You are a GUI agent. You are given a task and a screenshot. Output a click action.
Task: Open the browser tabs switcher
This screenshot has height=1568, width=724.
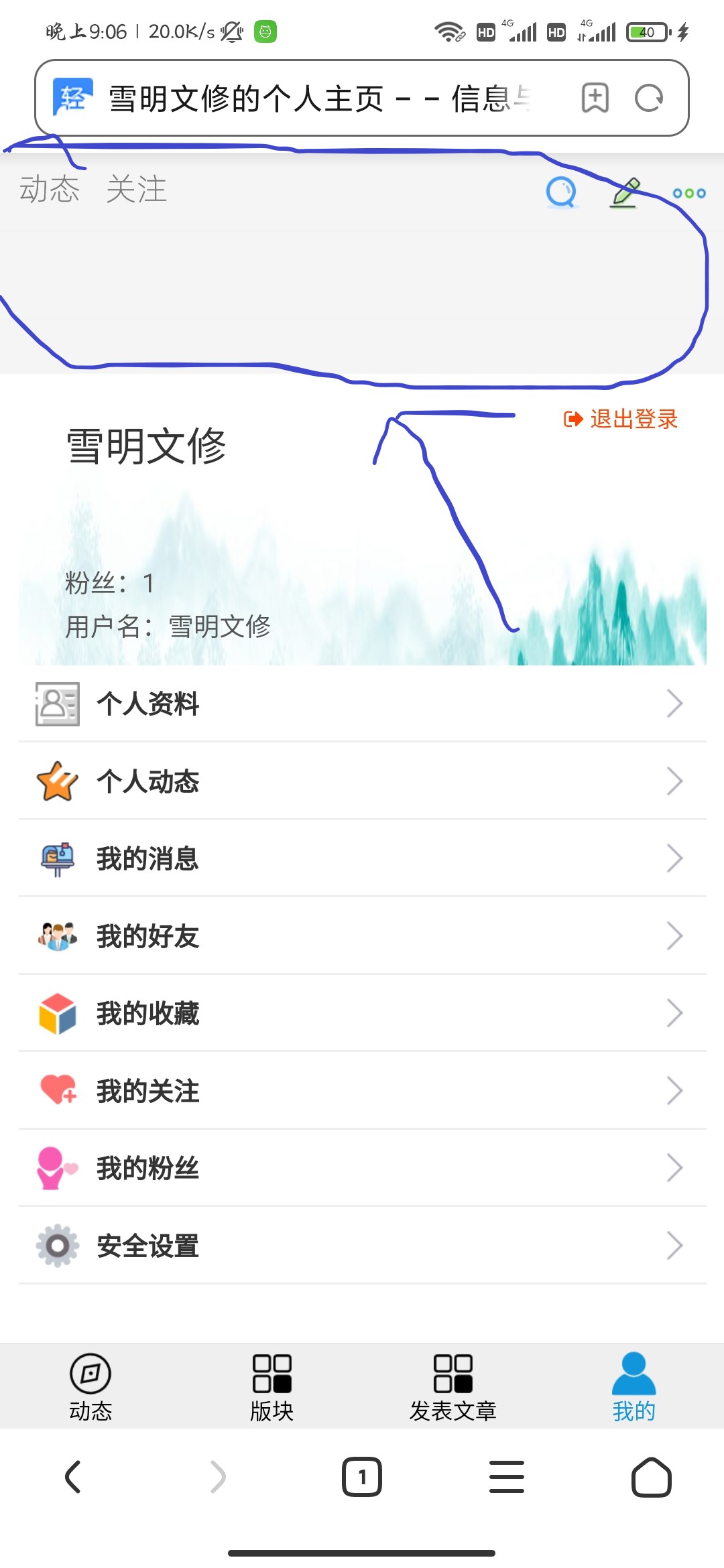[362, 1477]
